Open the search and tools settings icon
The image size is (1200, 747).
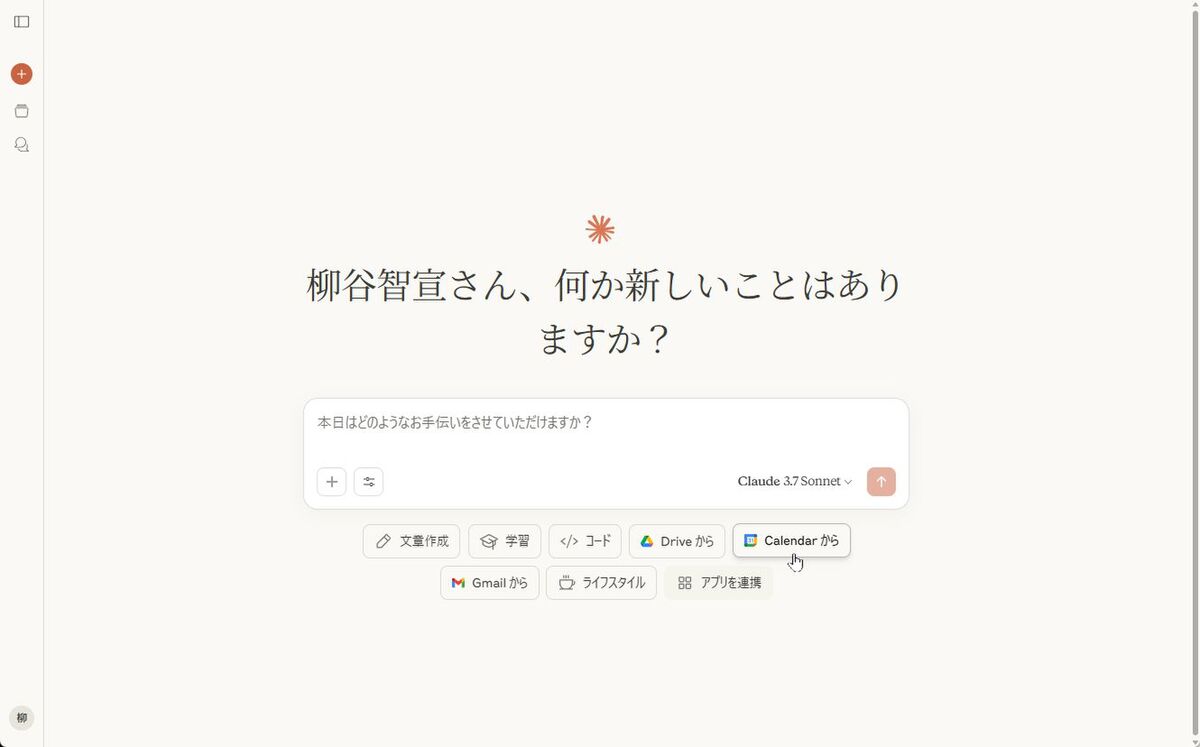[369, 482]
